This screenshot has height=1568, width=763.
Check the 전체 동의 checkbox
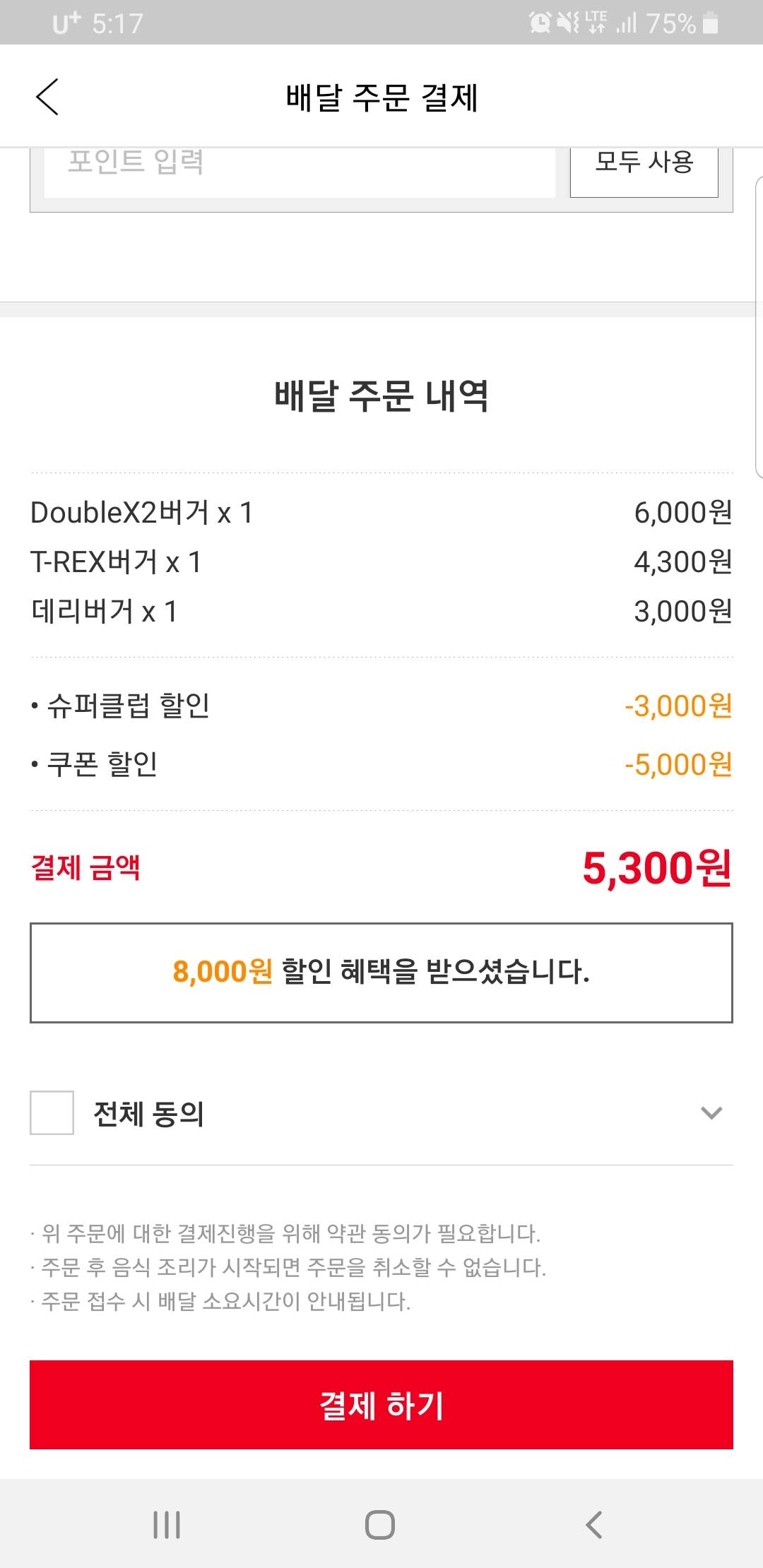(52, 1112)
